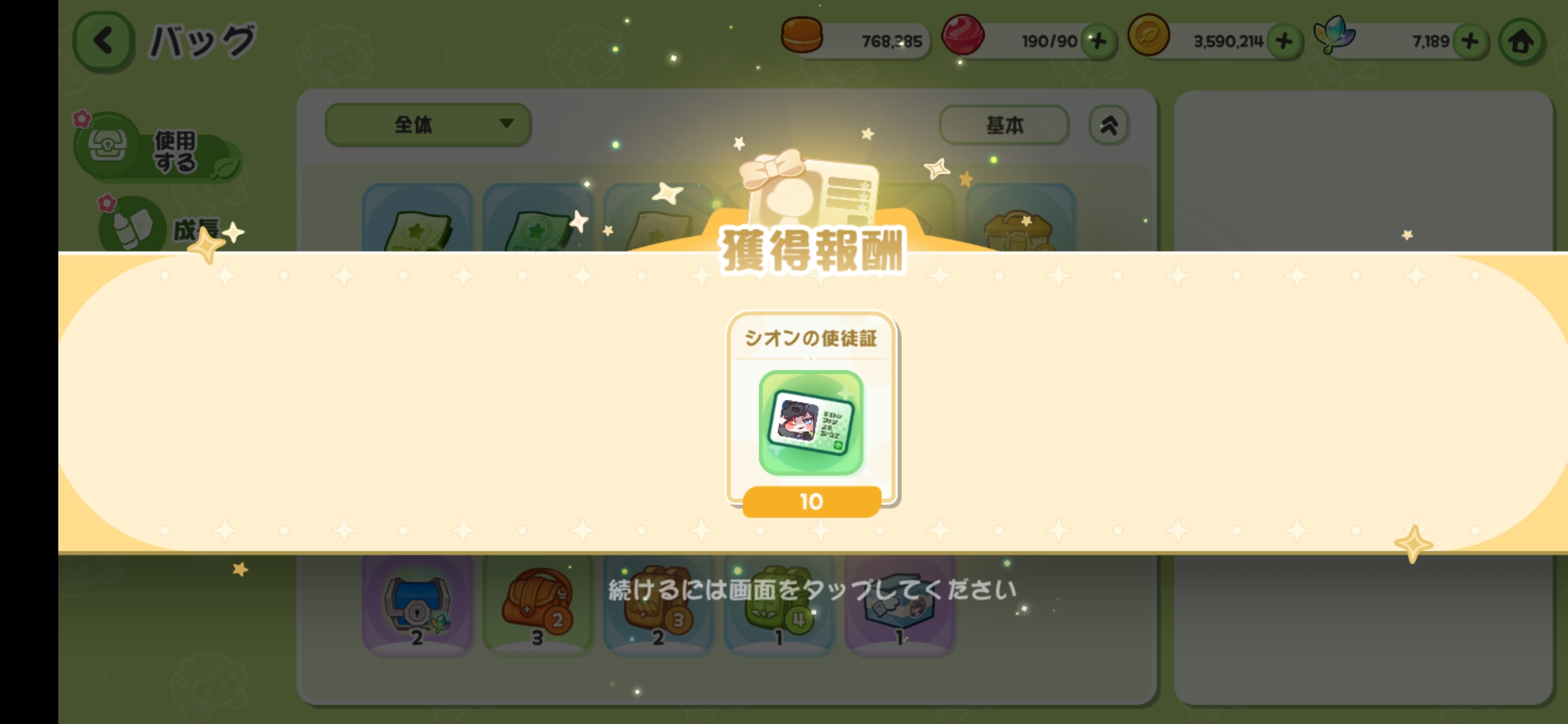Image resolution: width=1568 pixels, height=724 pixels.
Task: Tap the back arrow next to バッグ
Action: (103, 41)
